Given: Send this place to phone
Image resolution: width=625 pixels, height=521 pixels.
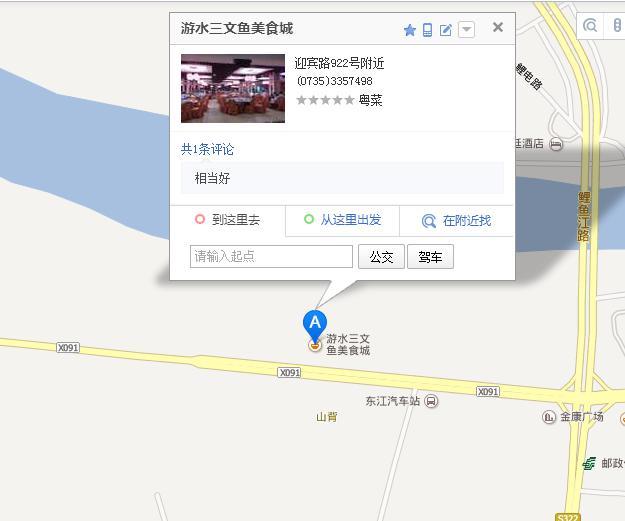Looking at the screenshot, I should 427,30.
